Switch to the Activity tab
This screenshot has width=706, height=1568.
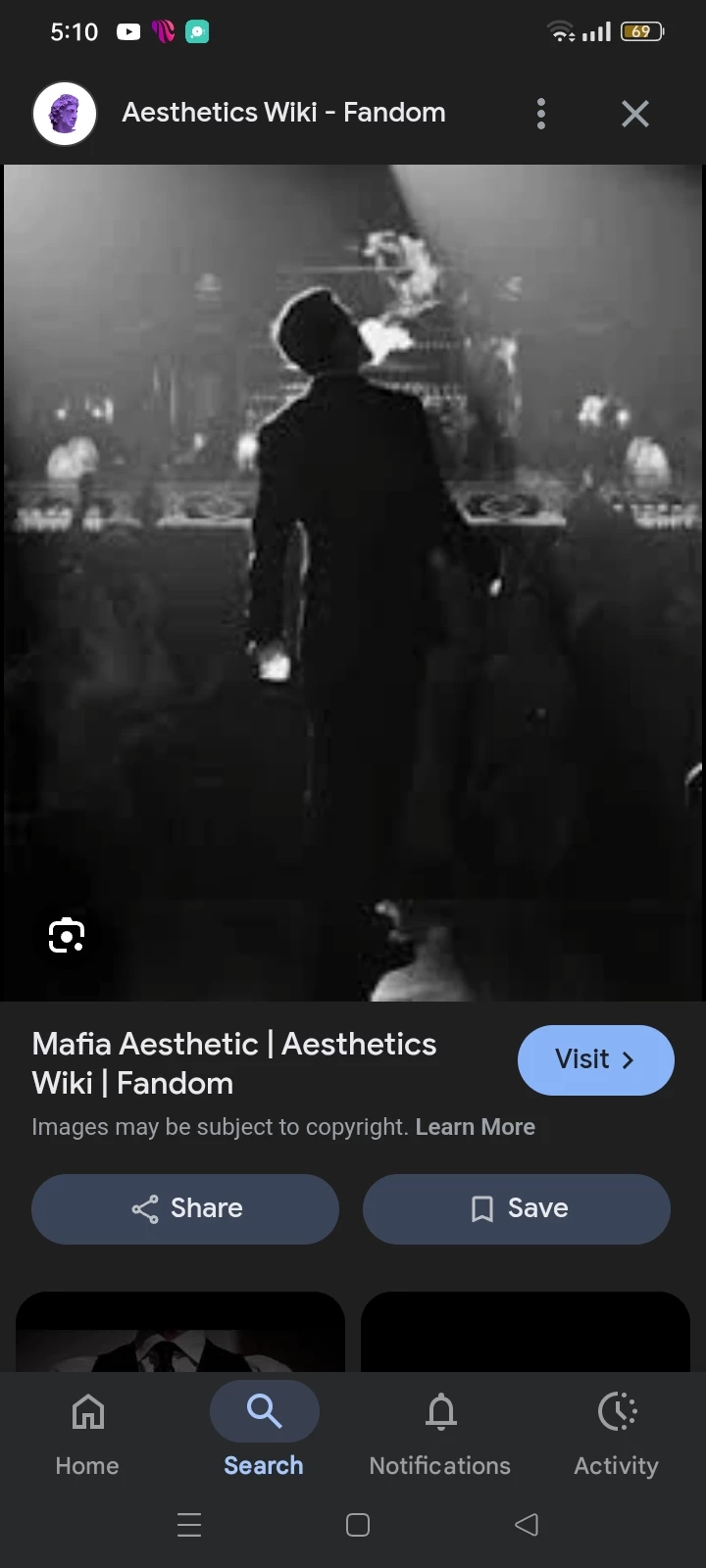pyautogui.click(x=616, y=1432)
